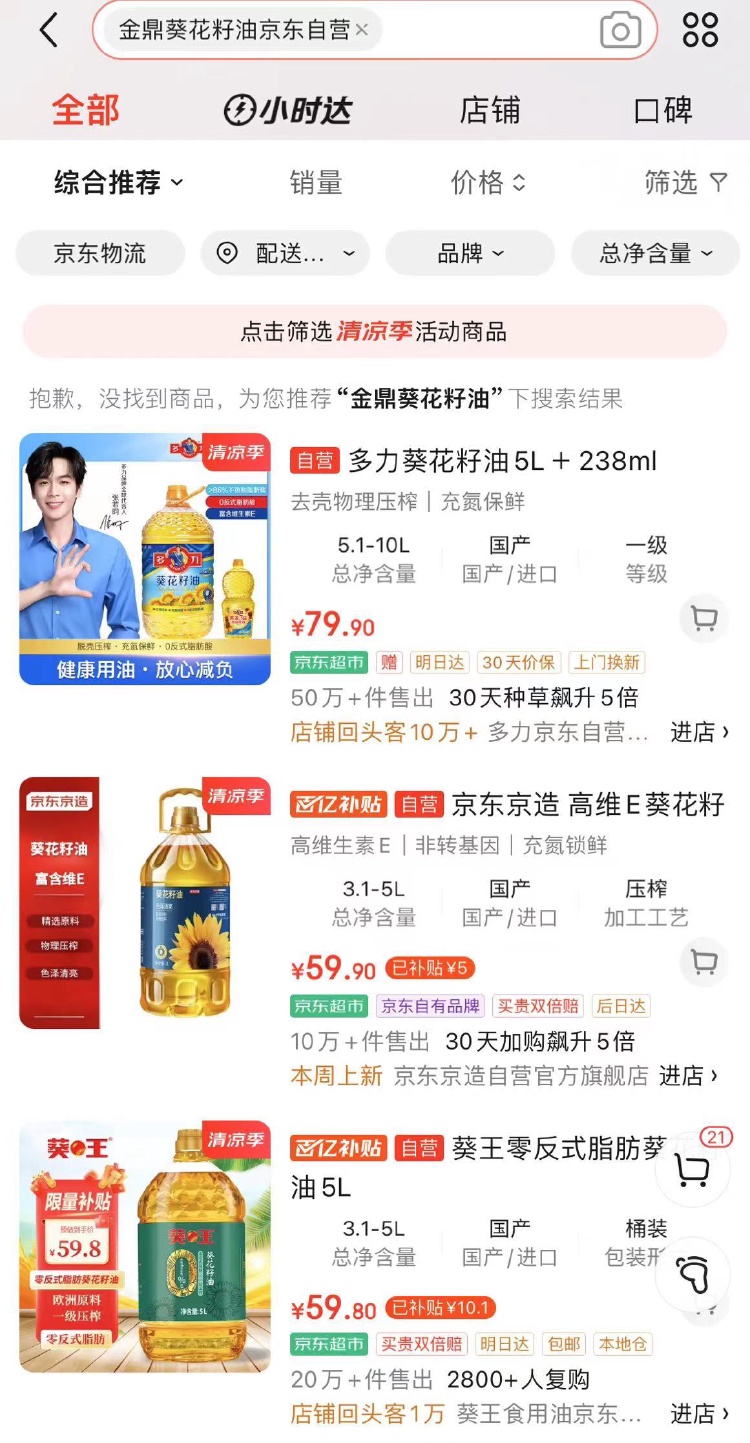This screenshot has height=1443, width=750.
Task: Expand the 综合推荐 sort dropdown
Action: [x=119, y=183]
